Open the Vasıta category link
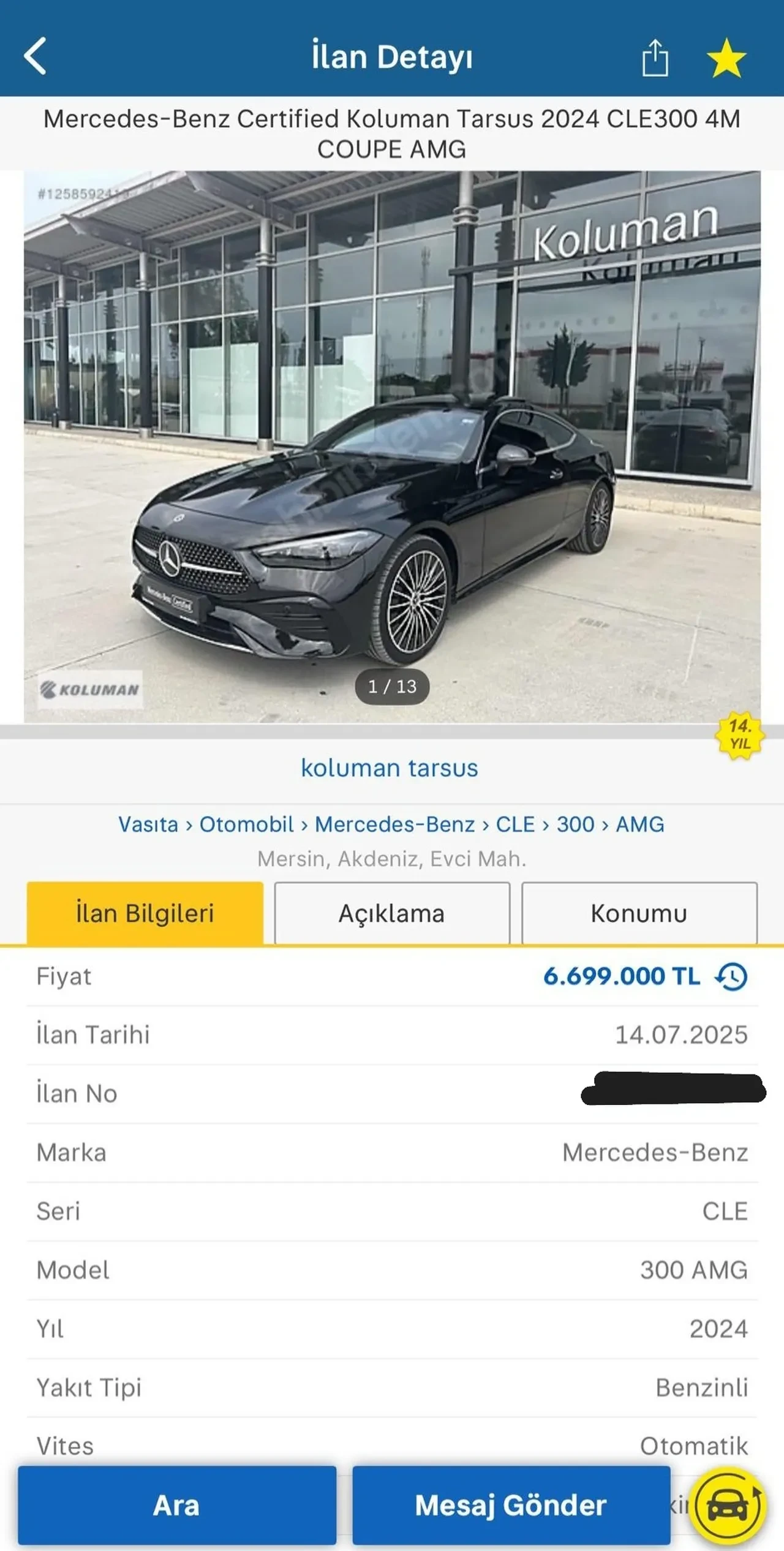The height and width of the screenshot is (1551, 784). [148, 825]
